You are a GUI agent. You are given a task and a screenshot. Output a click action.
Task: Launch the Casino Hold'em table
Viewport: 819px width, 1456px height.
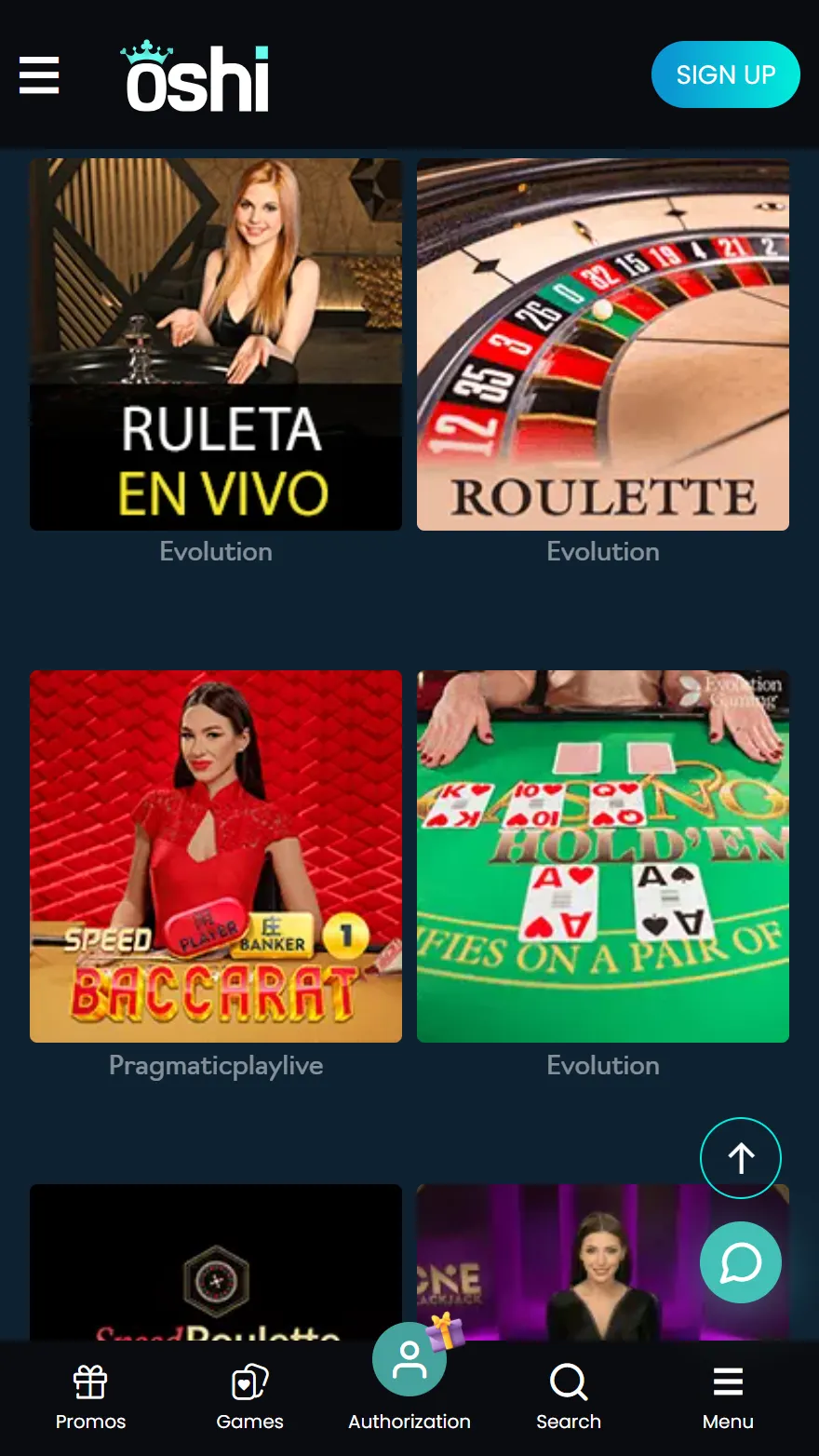[x=602, y=856]
